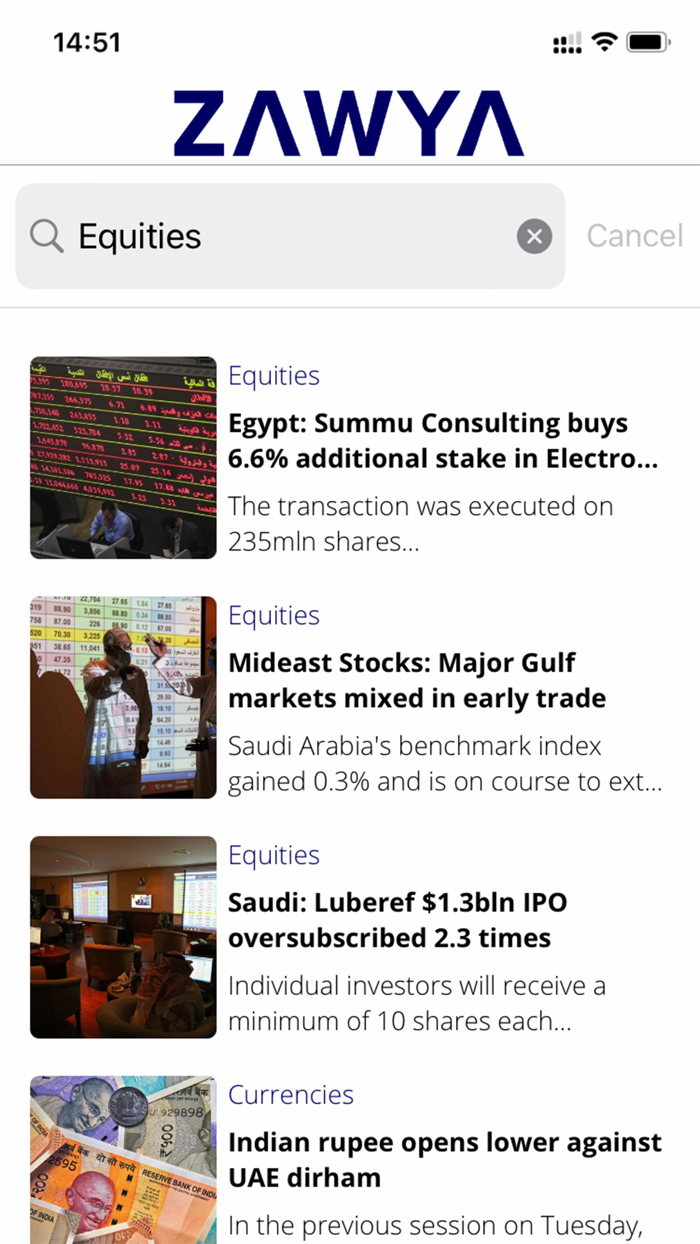Clear the search text with the X icon

click(534, 236)
